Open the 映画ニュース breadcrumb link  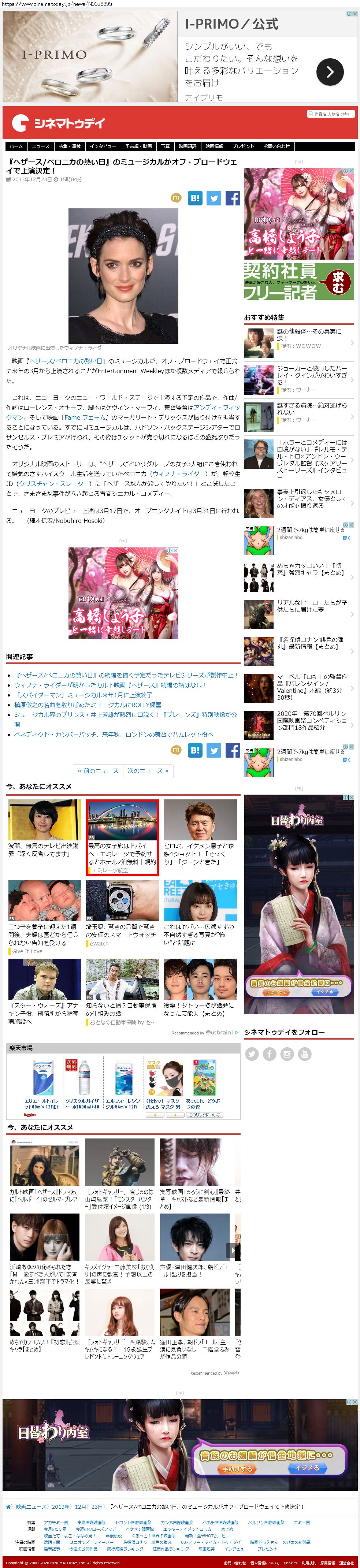pos(31,1506)
